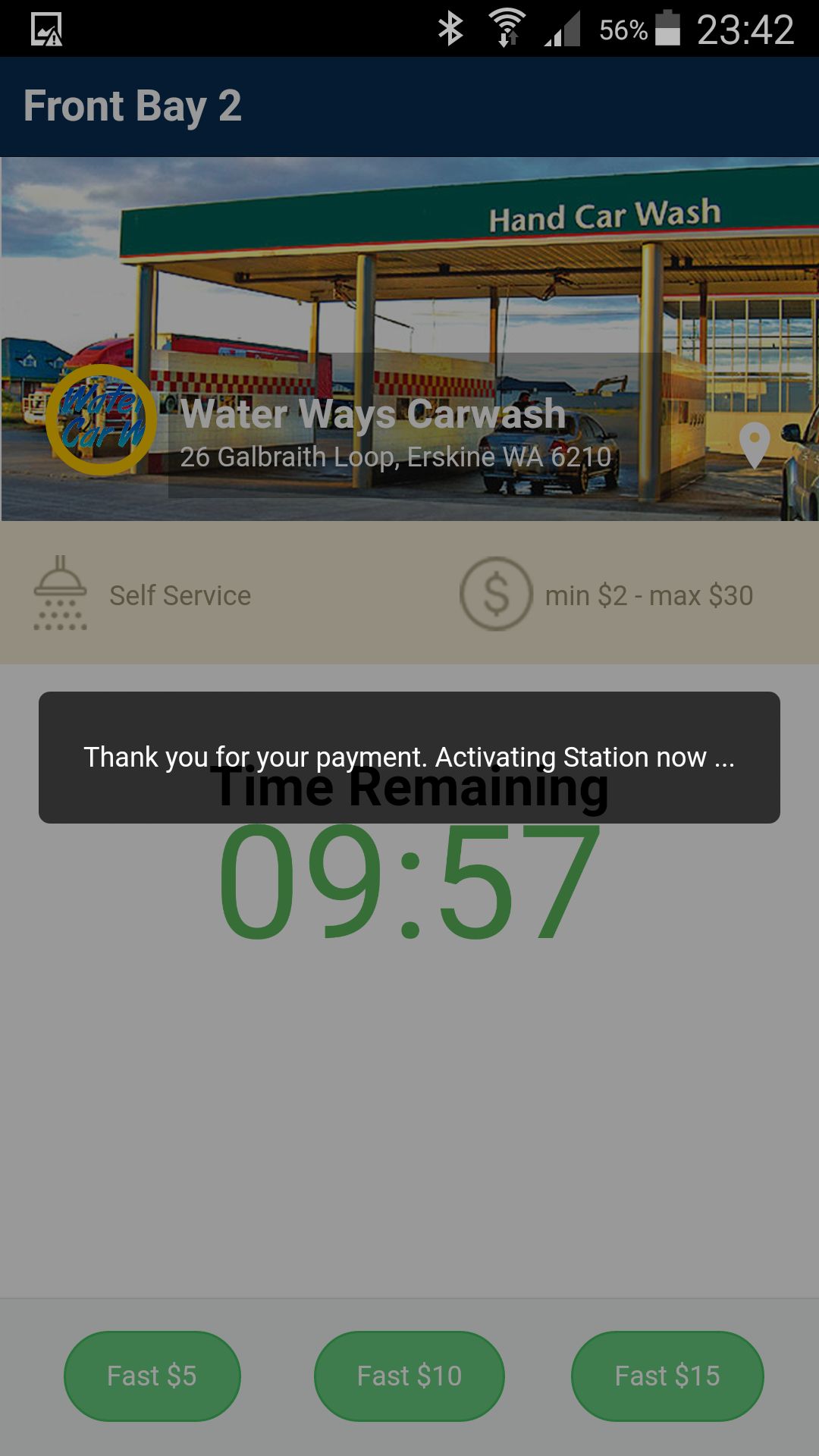The width and height of the screenshot is (819, 1456).
Task: Open the map location pin for Water Ways Carwash
Action: 754,444
